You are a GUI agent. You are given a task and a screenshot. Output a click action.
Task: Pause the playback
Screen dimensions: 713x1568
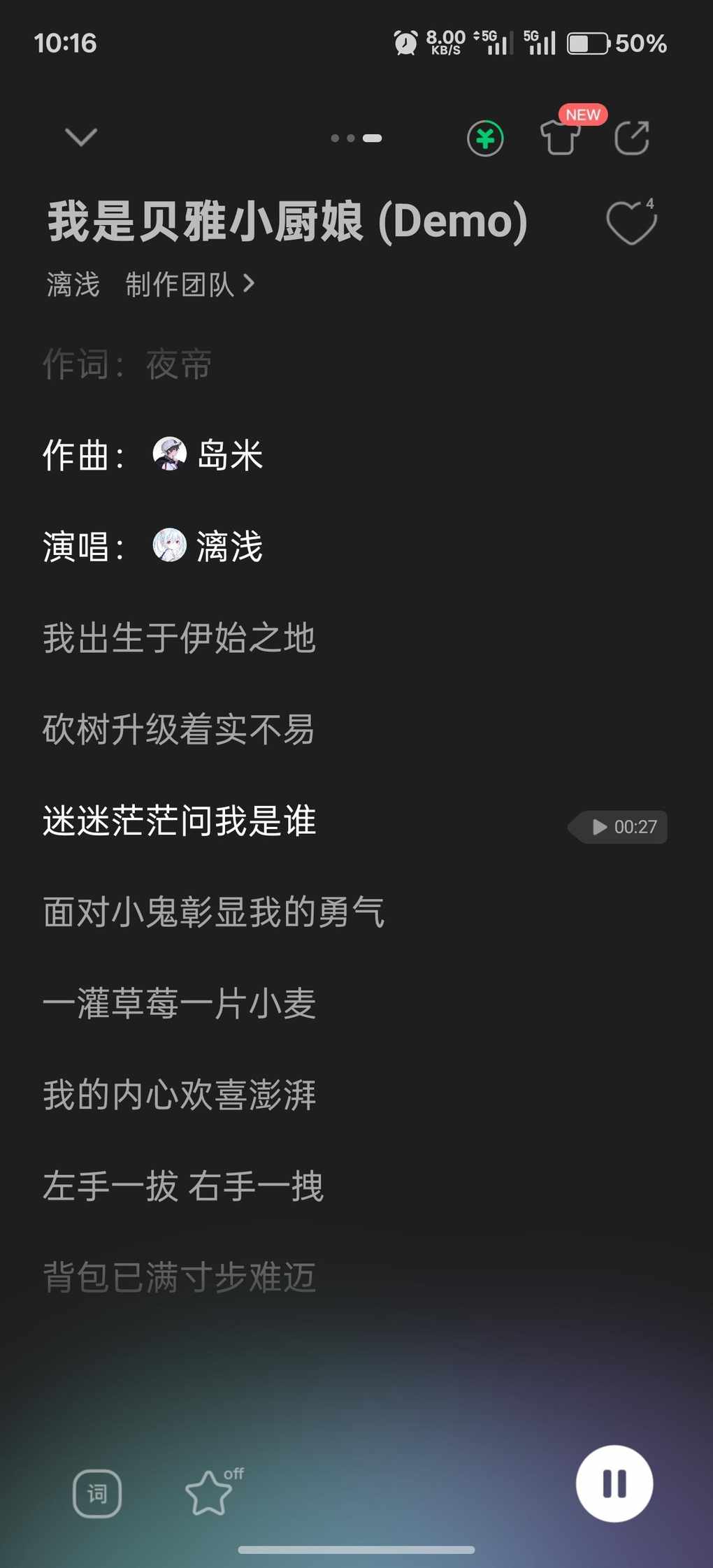point(614,1483)
